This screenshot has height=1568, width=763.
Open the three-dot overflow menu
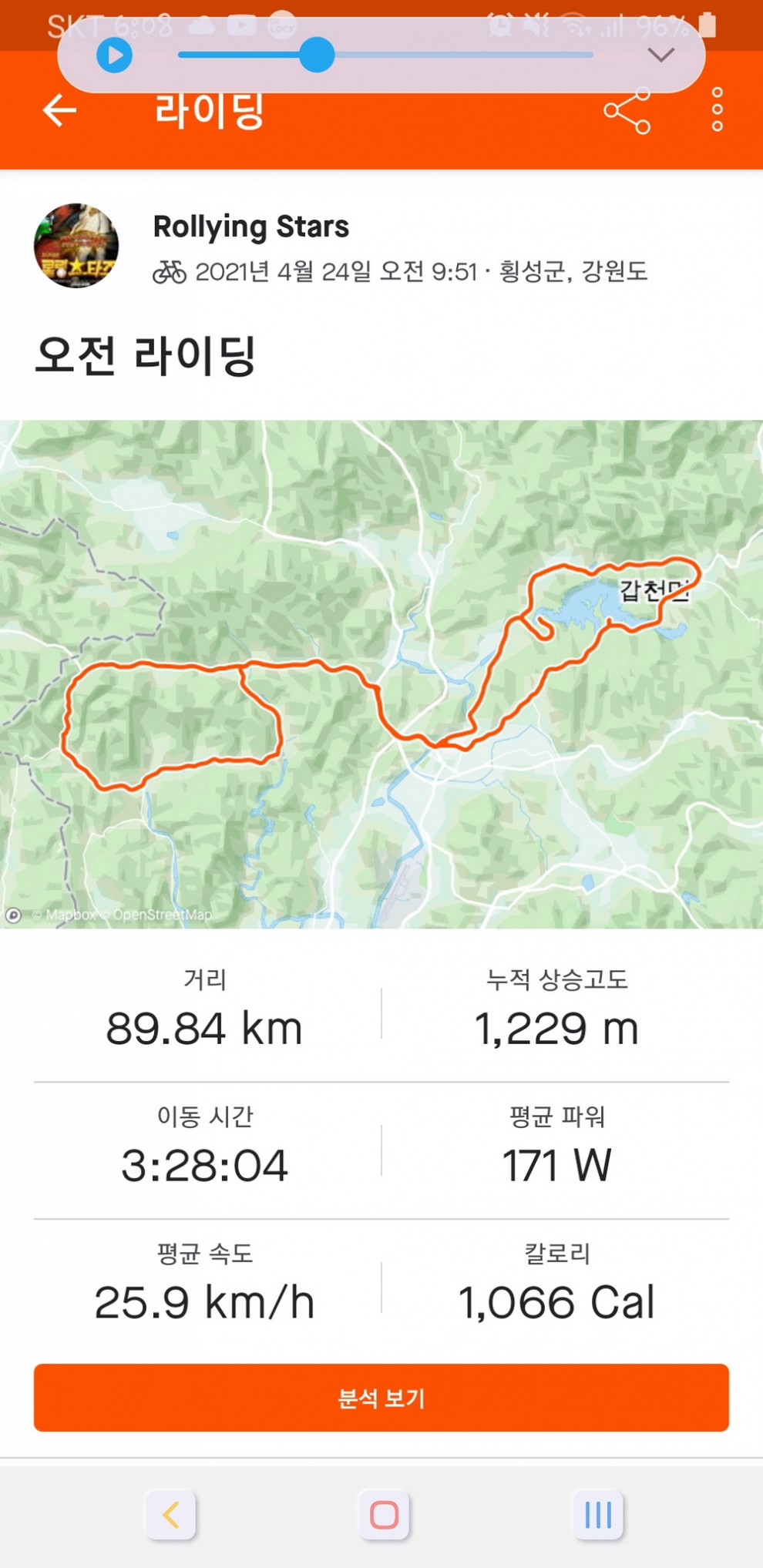click(717, 109)
